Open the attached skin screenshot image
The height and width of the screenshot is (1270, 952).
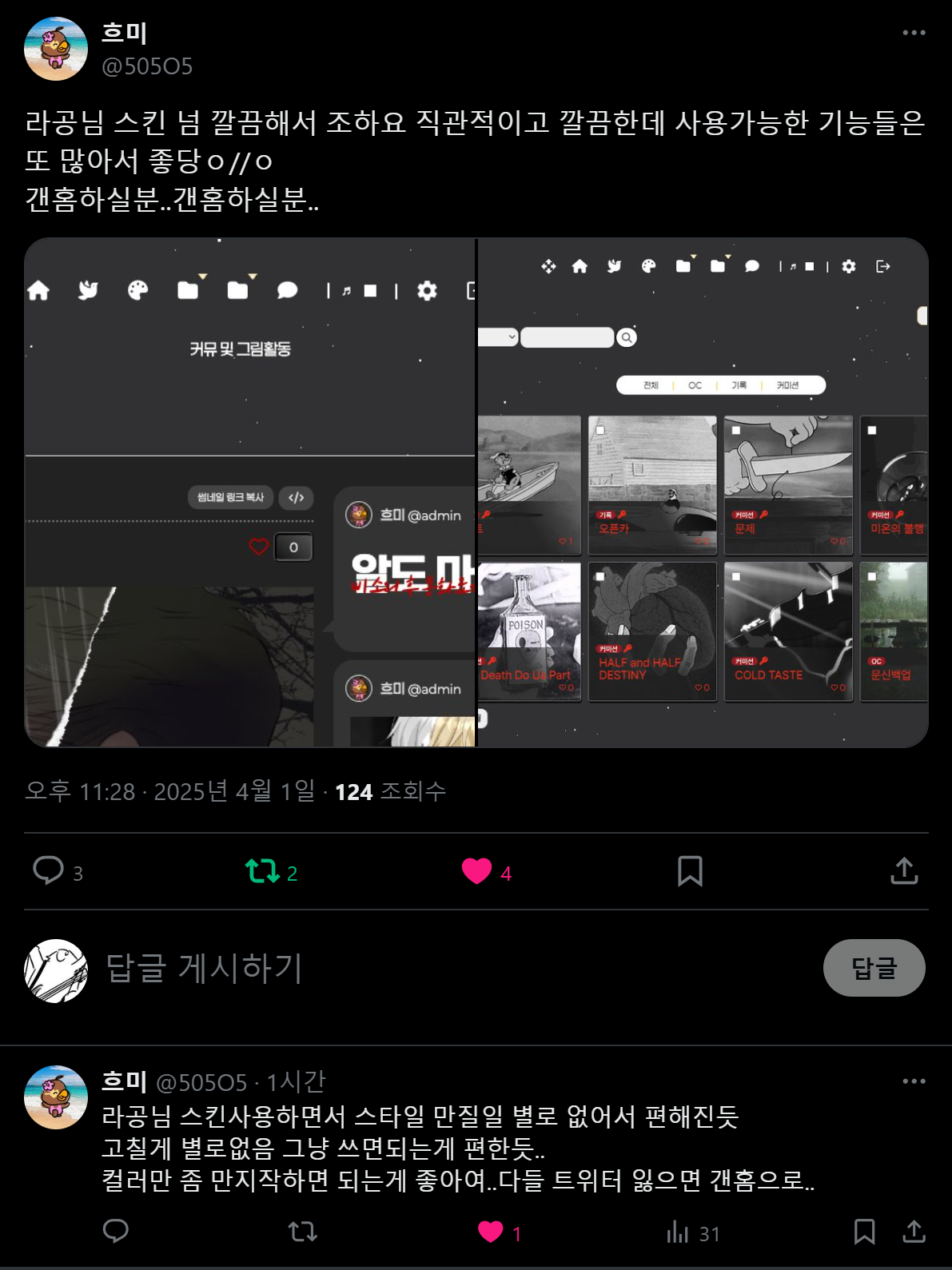pyautogui.click(x=476, y=492)
